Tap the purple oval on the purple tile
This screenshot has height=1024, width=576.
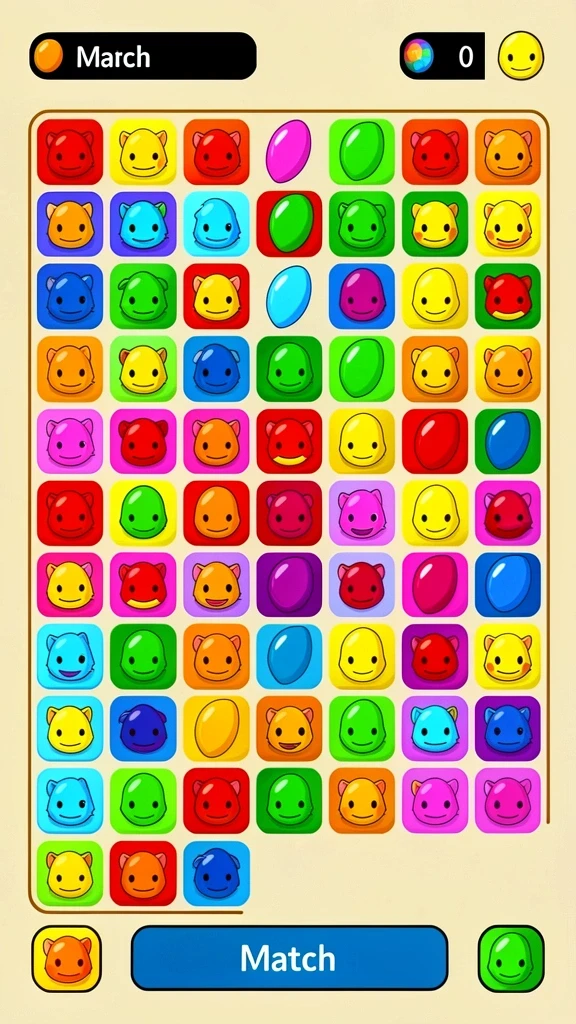click(x=289, y=584)
